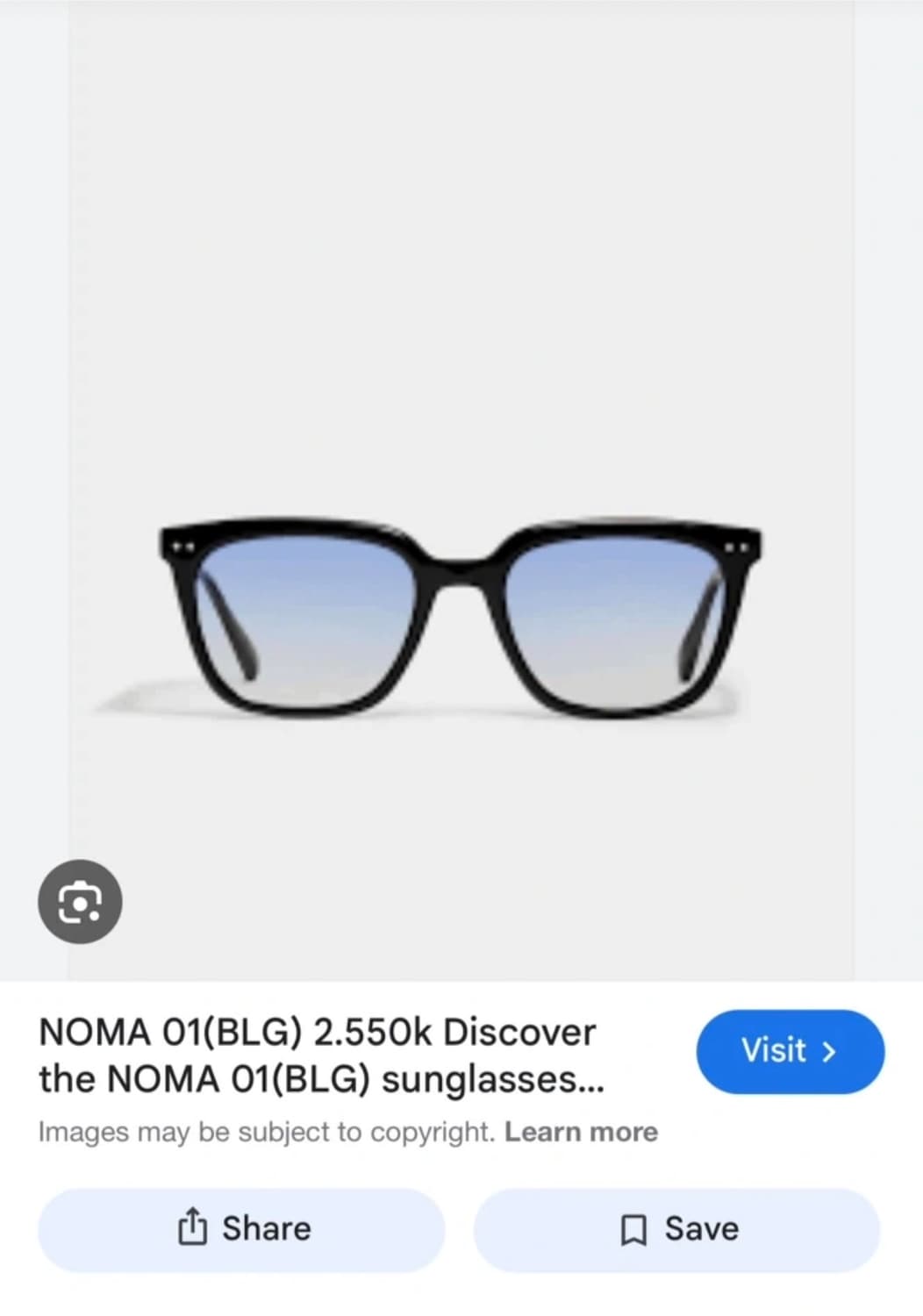Activate Lens to search this image visually
This screenshot has height=1316, width=923.
pos(80,902)
